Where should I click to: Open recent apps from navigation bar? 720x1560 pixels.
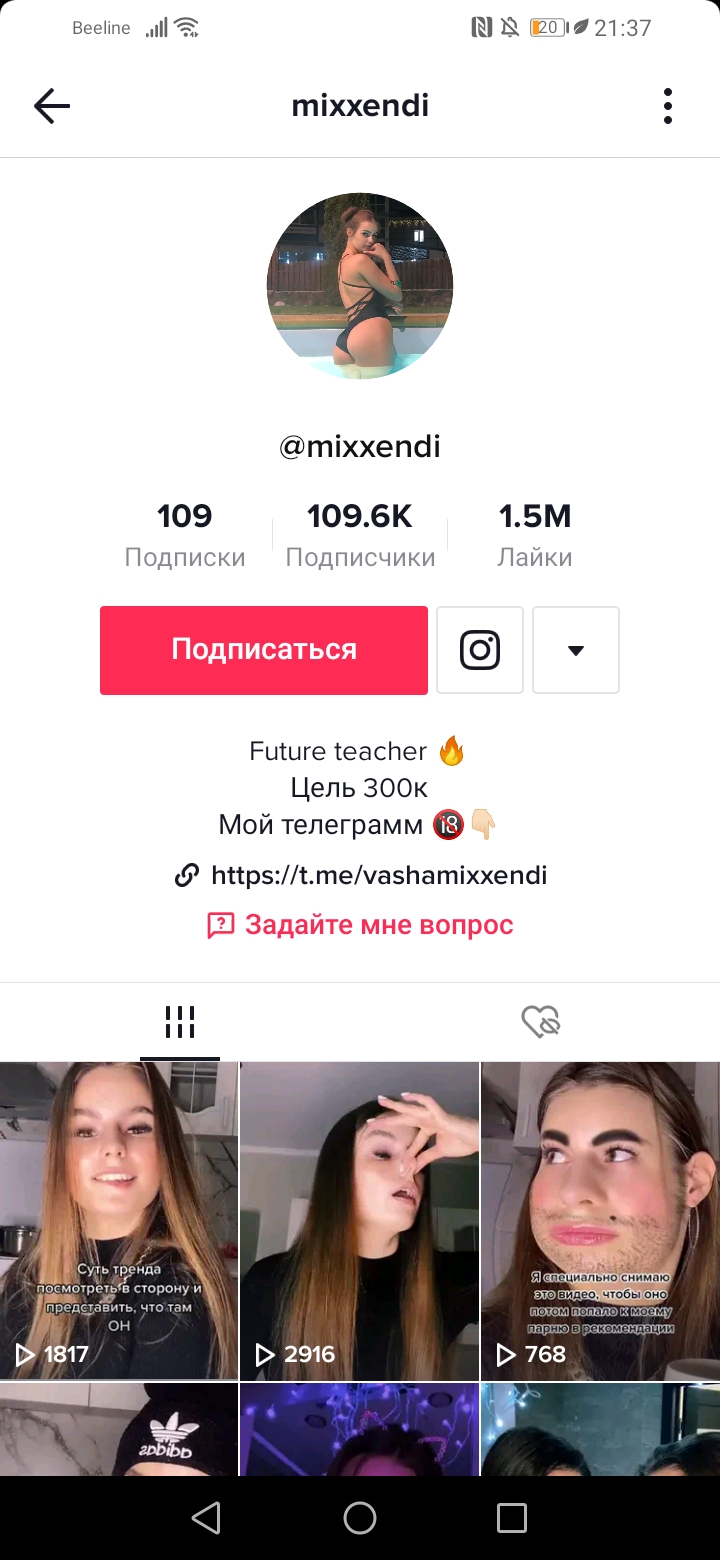[511, 1518]
